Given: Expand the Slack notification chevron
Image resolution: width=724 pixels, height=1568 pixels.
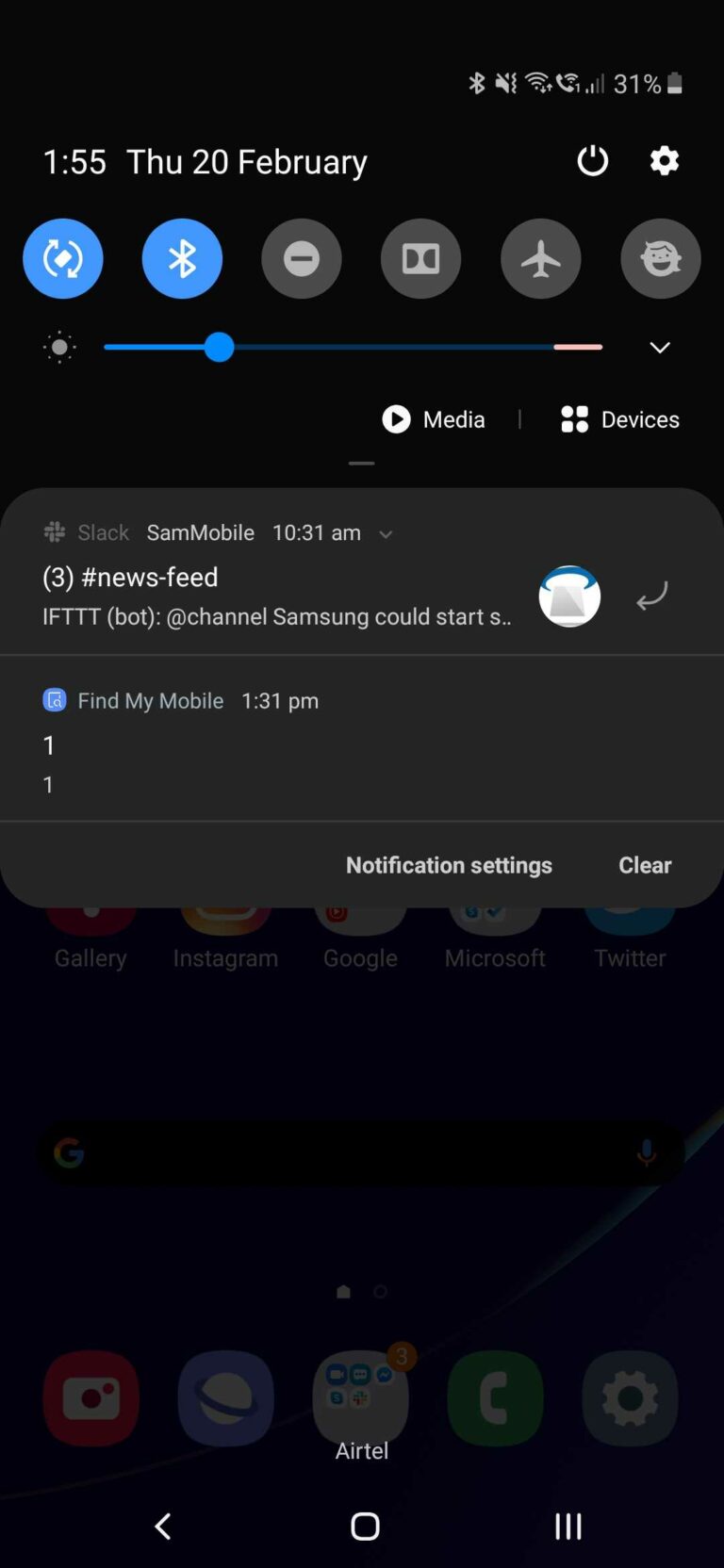Looking at the screenshot, I should 386,534.
